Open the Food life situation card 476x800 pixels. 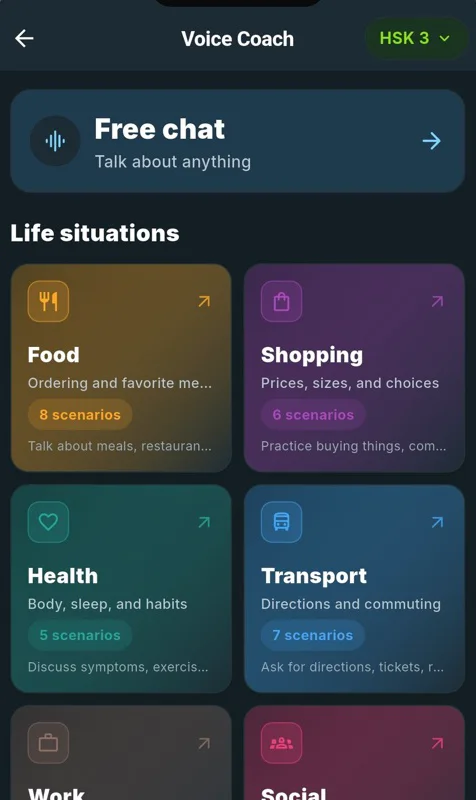121,368
